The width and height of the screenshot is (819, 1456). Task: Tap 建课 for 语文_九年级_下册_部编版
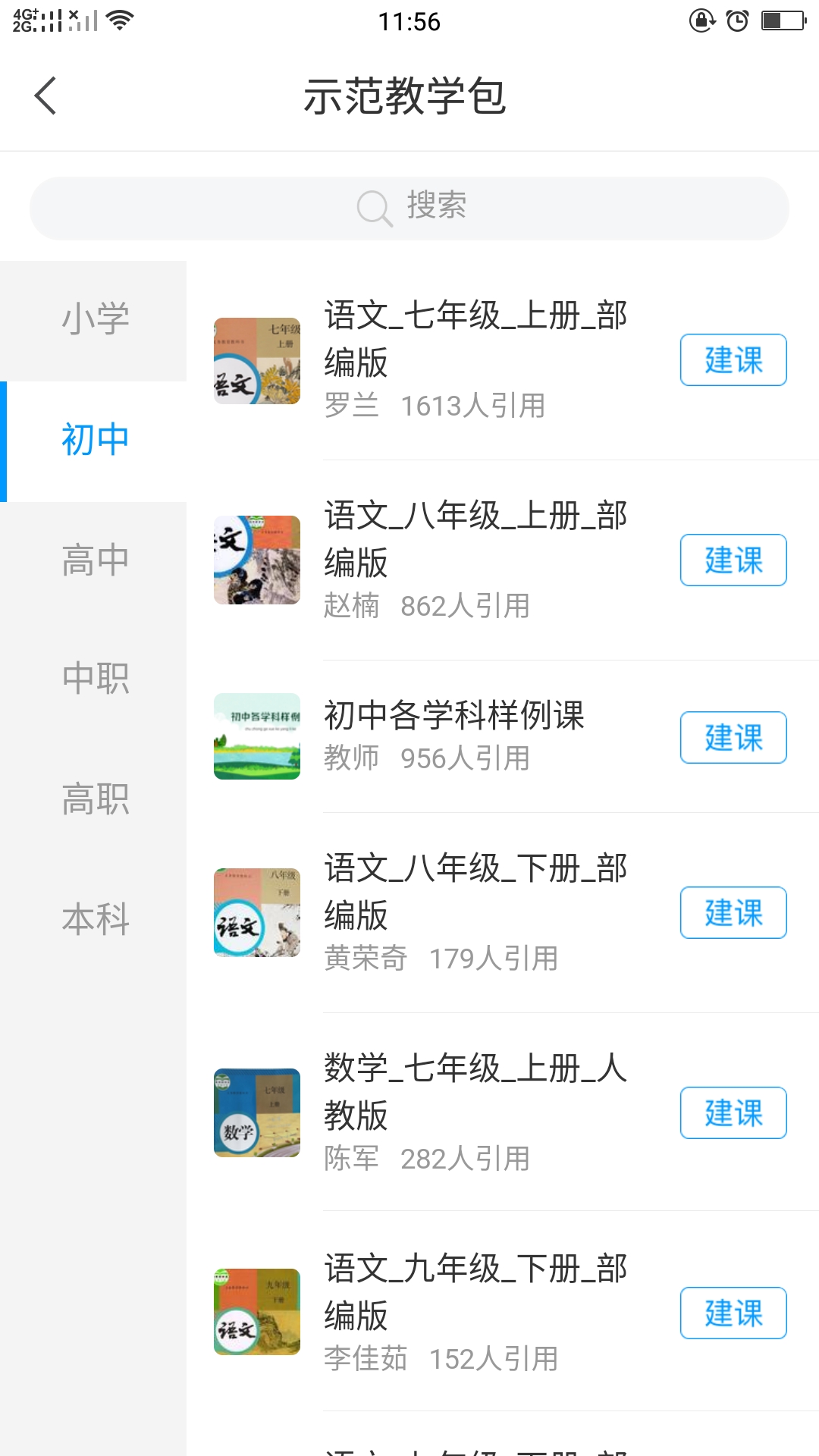click(733, 1313)
